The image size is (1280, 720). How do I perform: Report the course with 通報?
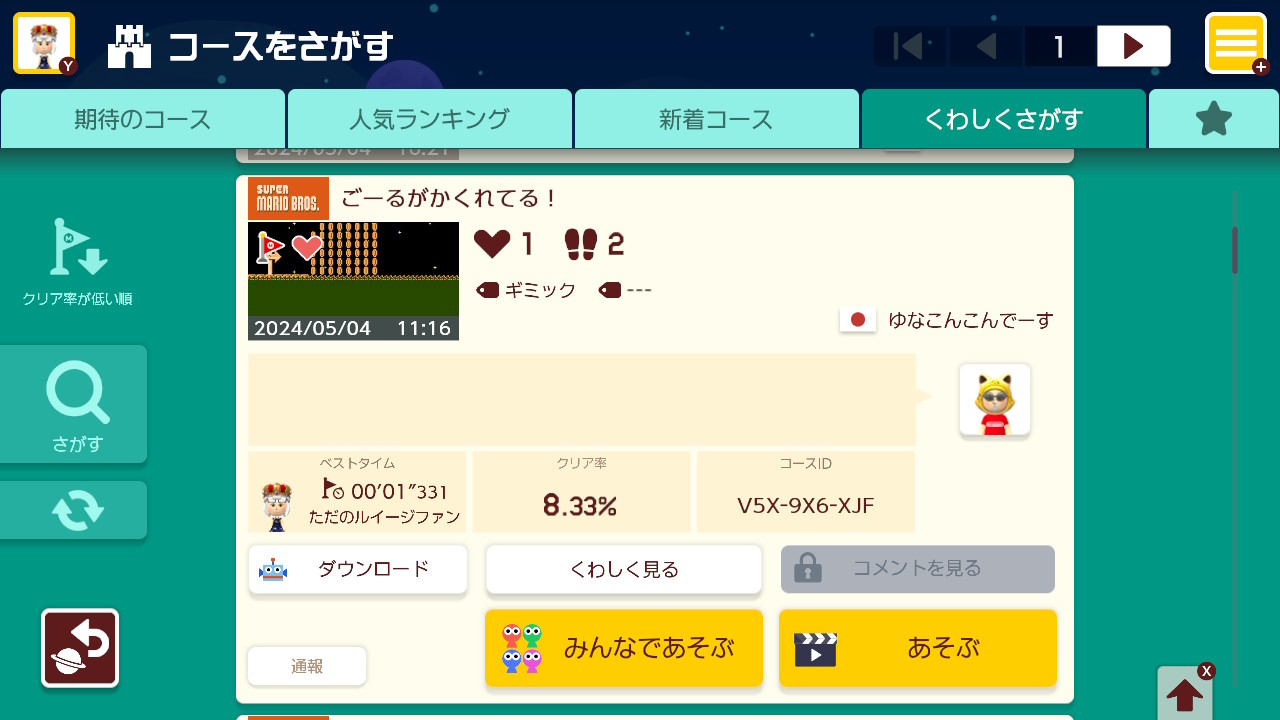[307, 666]
